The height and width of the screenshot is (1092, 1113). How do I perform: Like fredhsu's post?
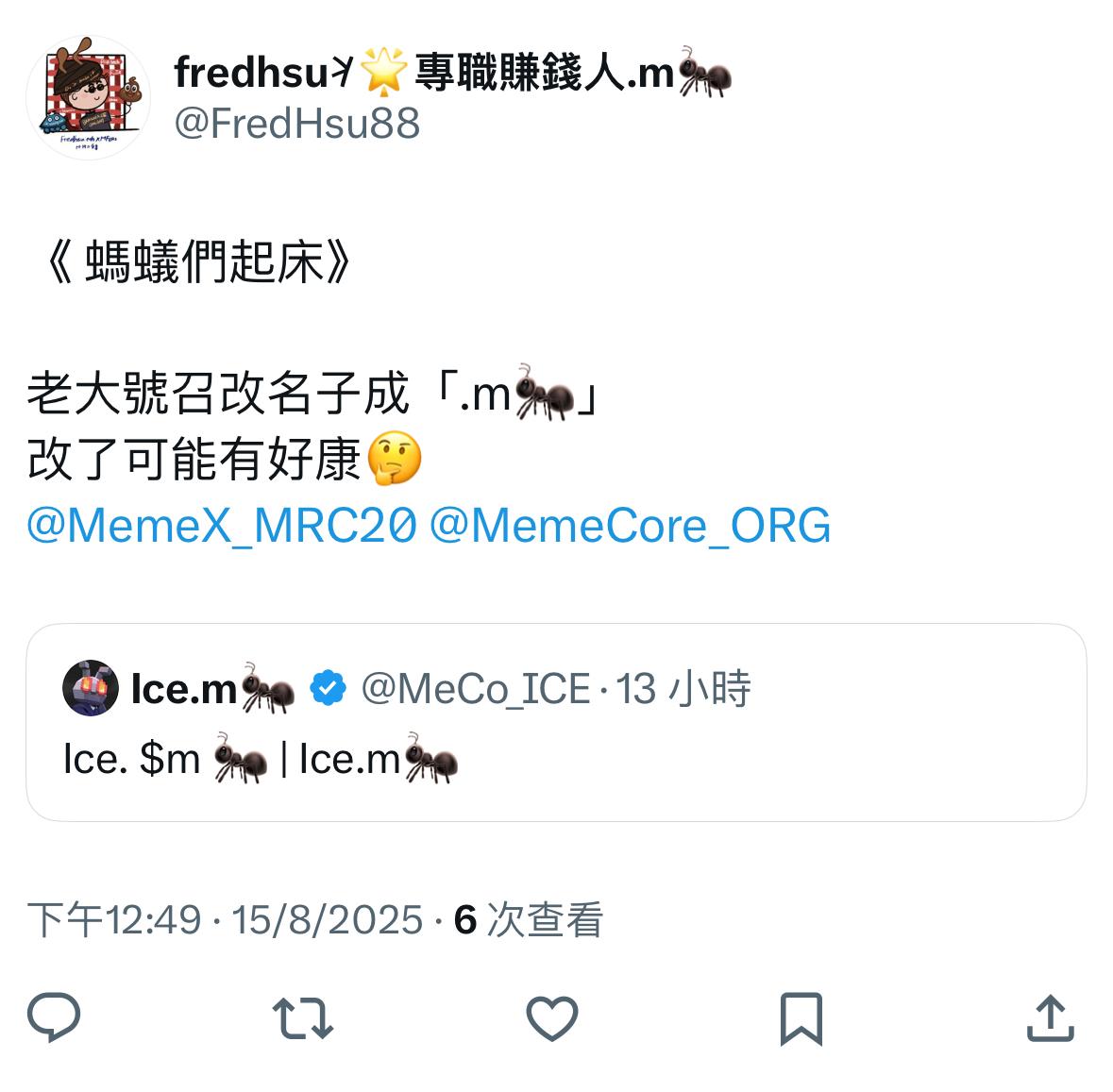[x=551, y=1019]
